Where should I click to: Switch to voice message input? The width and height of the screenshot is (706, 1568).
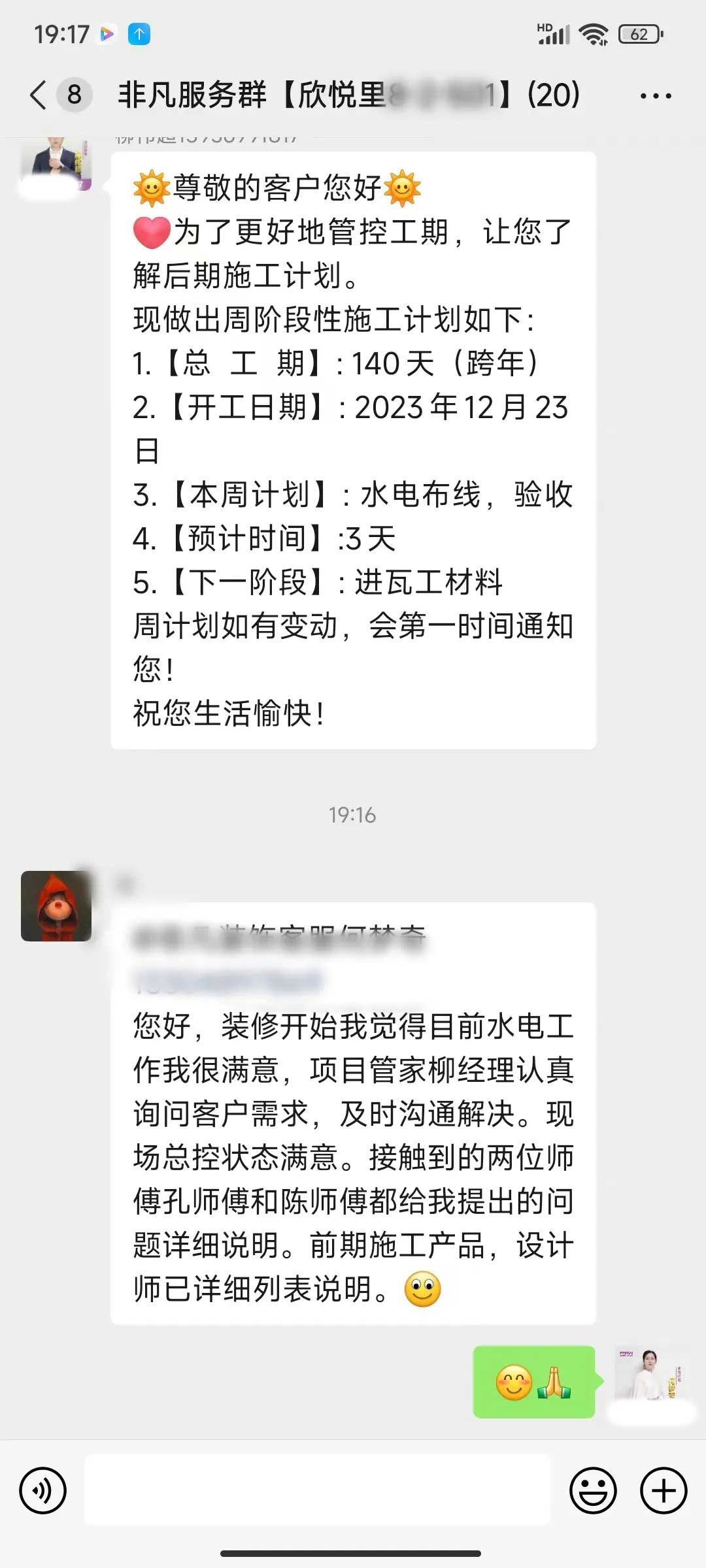[x=43, y=1491]
